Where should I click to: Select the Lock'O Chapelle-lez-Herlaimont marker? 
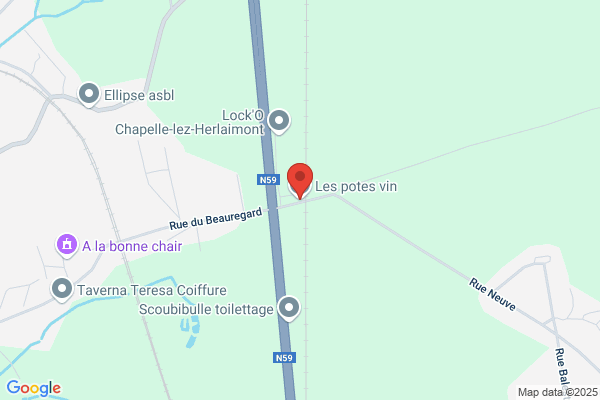click(279, 122)
